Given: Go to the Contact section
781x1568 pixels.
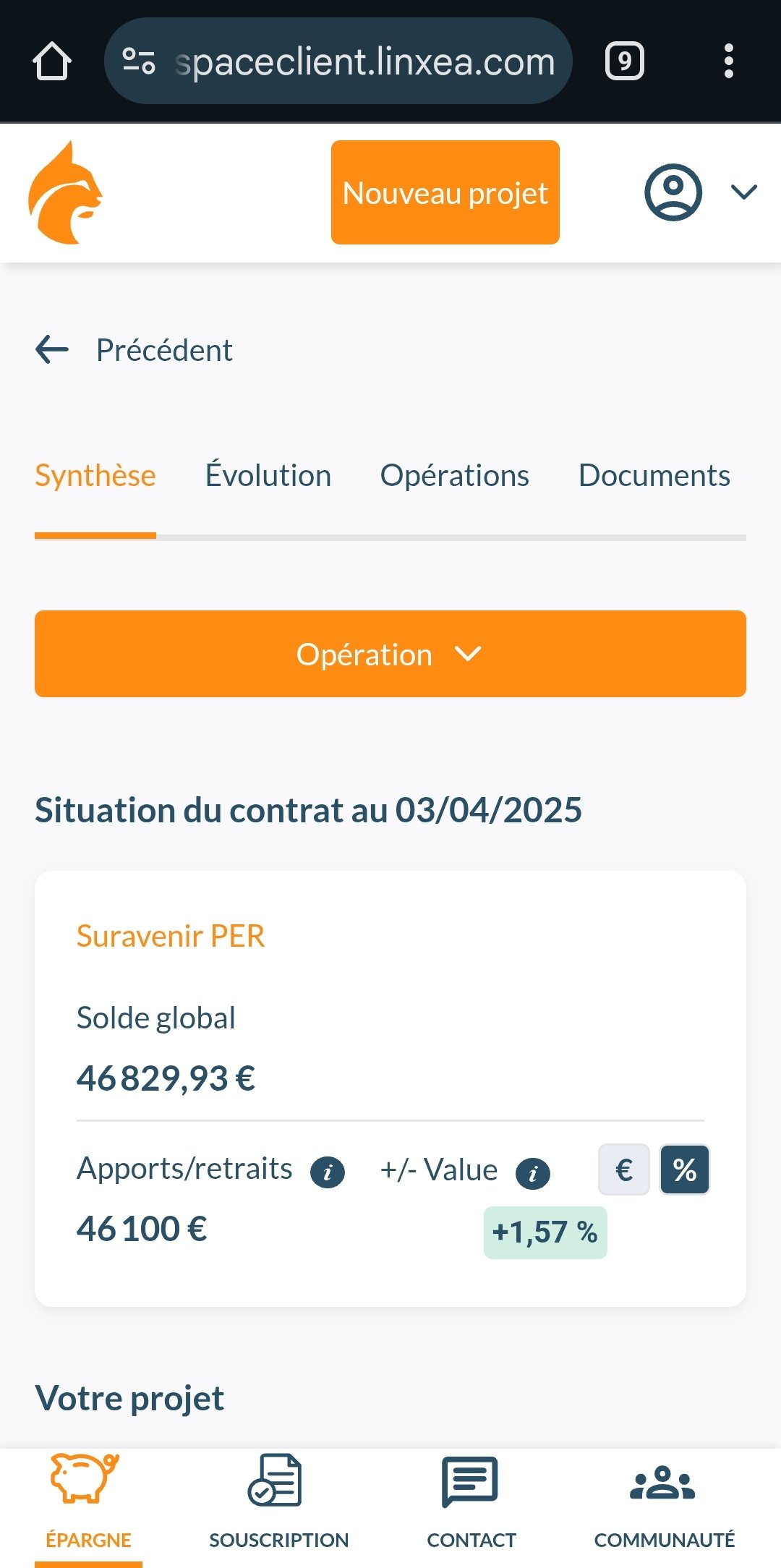Looking at the screenshot, I should pyautogui.click(x=471, y=1503).
